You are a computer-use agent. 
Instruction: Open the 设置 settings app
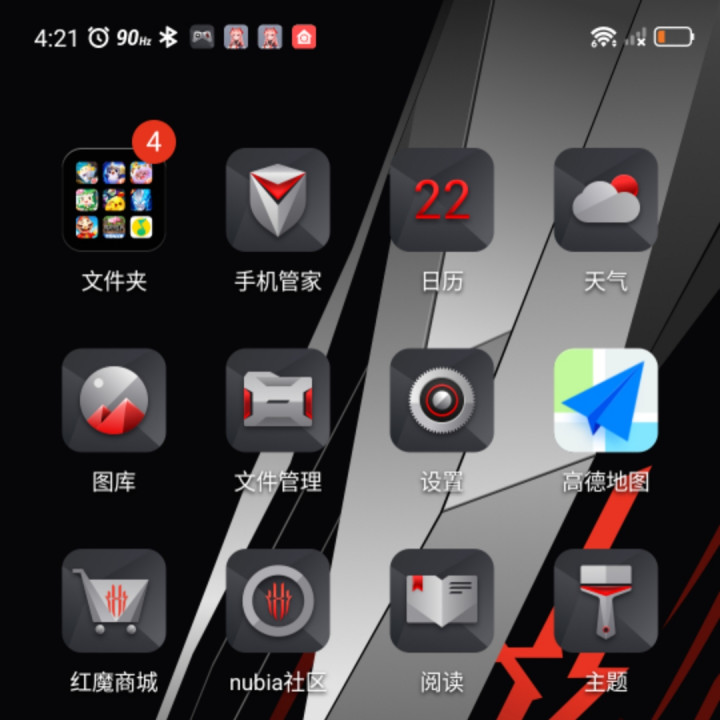(442, 400)
